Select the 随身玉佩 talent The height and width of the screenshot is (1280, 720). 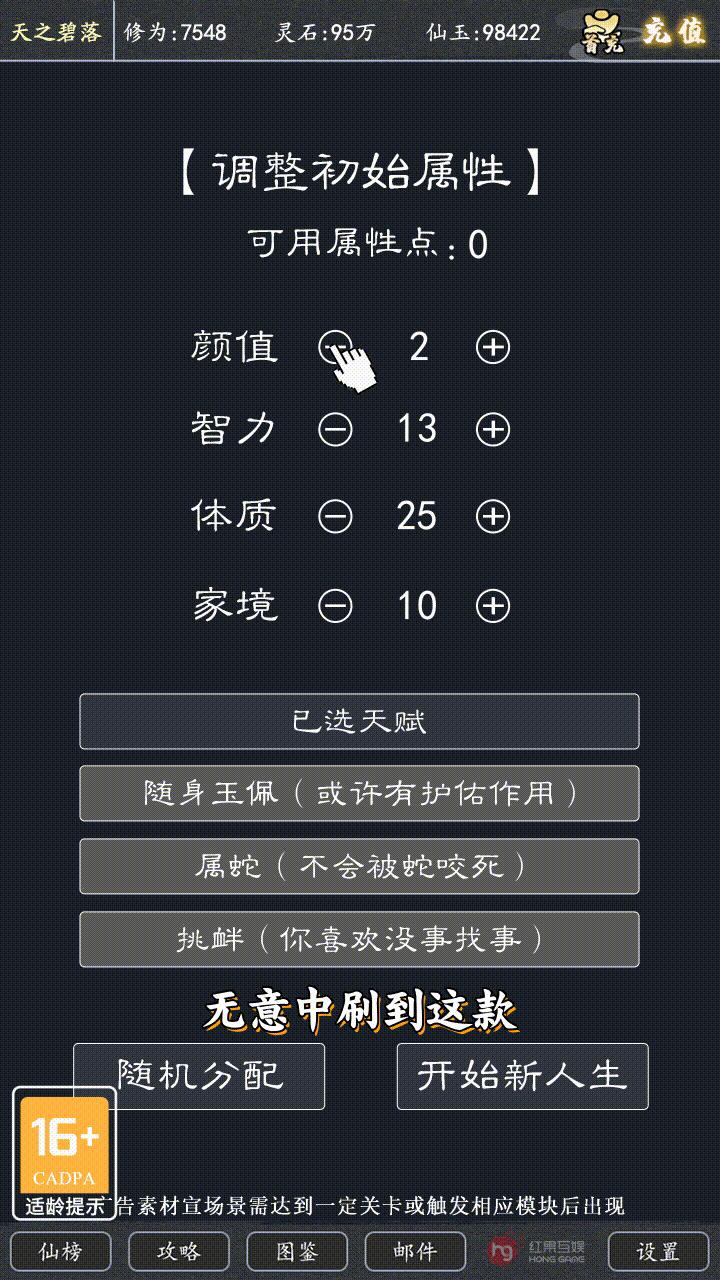pyautogui.click(x=359, y=793)
